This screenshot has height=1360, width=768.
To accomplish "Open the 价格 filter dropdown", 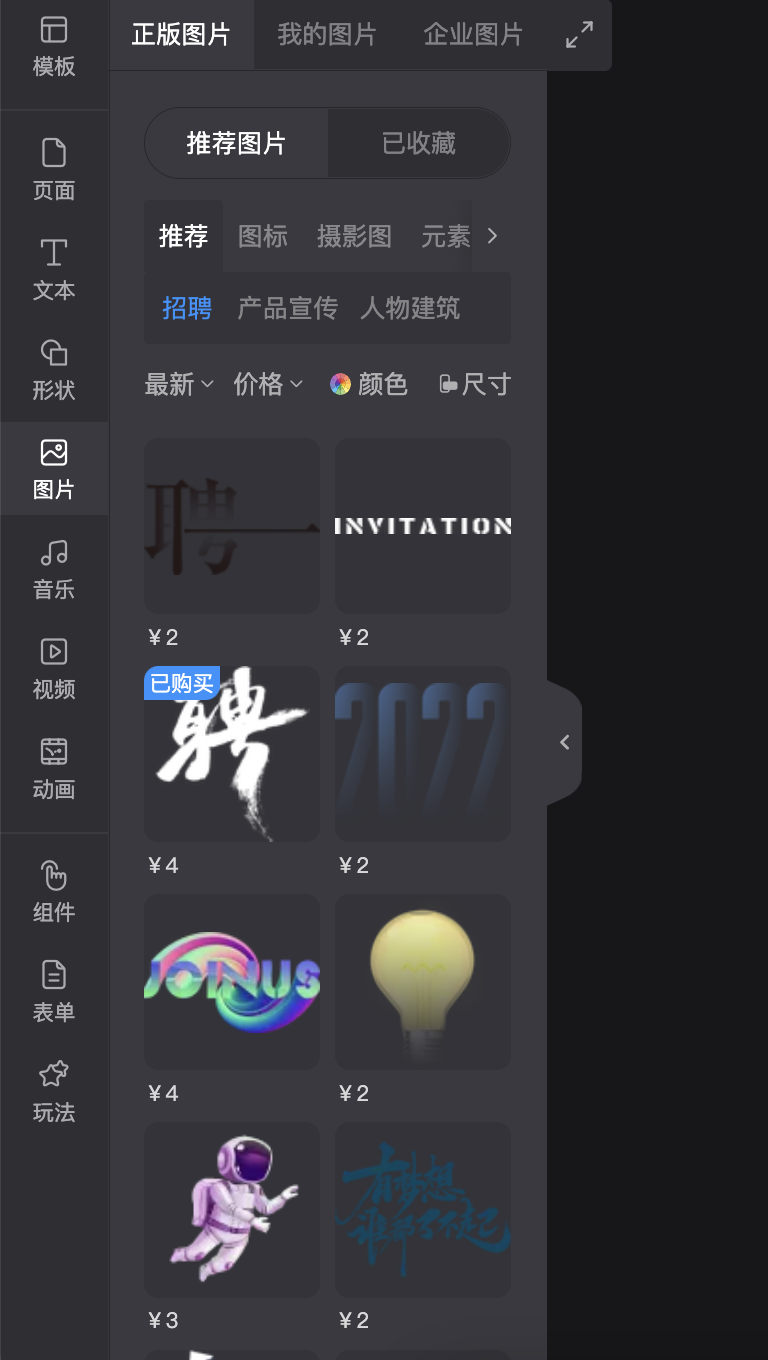I will (x=268, y=384).
